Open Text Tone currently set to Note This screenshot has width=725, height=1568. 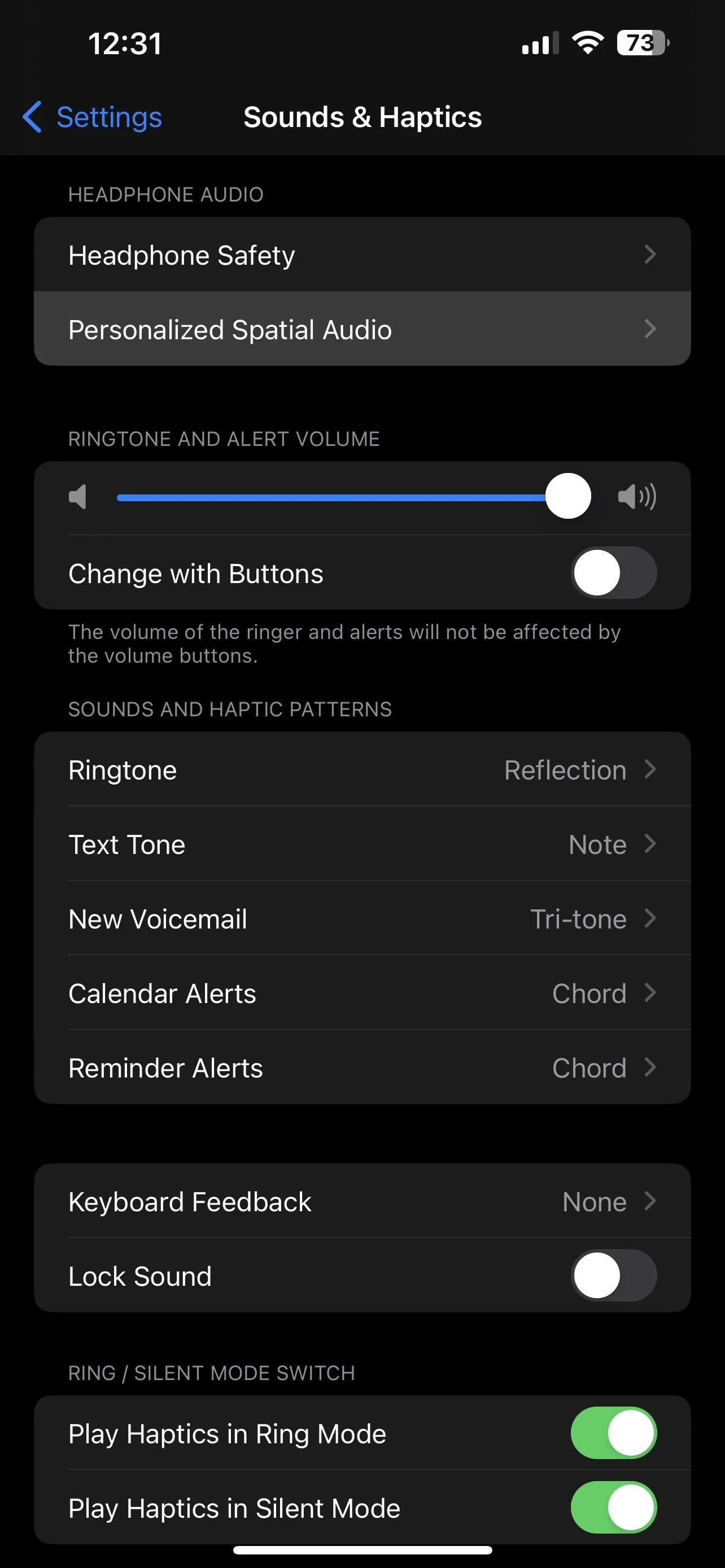(362, 844)
